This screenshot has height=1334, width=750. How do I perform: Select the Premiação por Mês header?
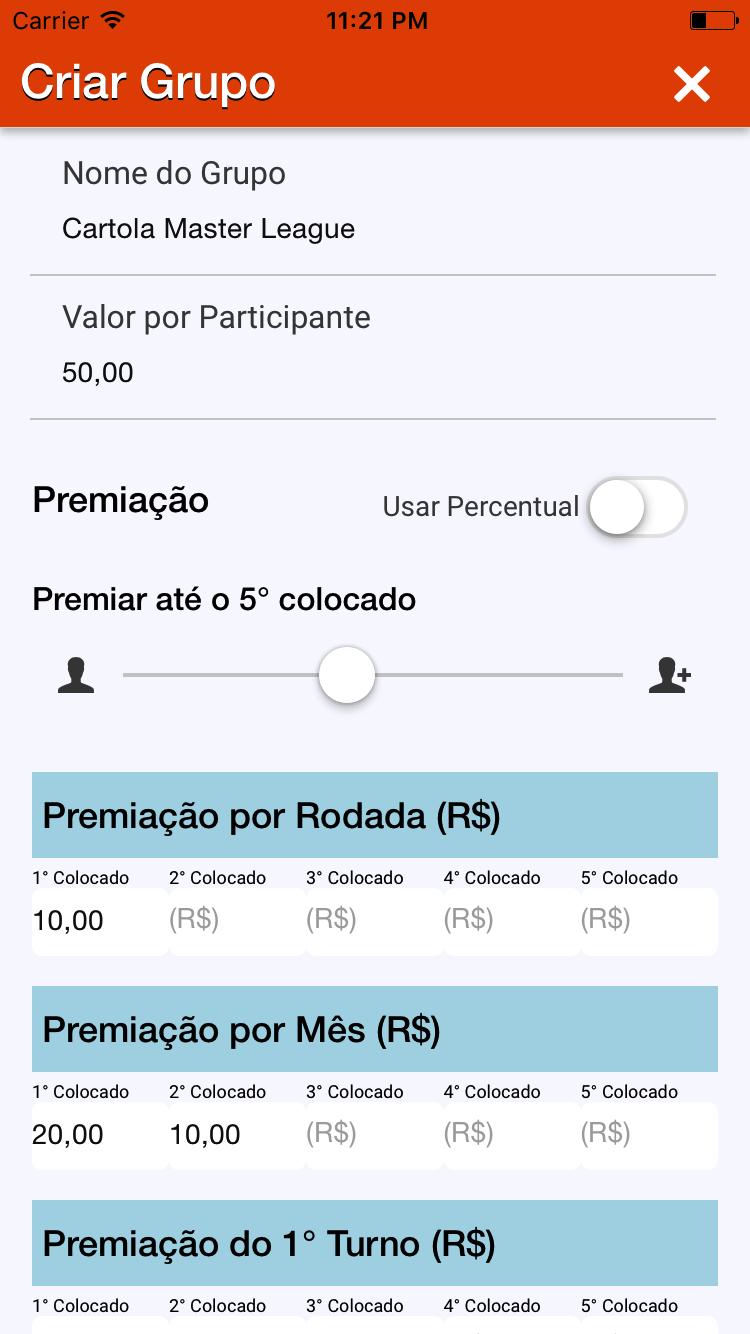375,1028
